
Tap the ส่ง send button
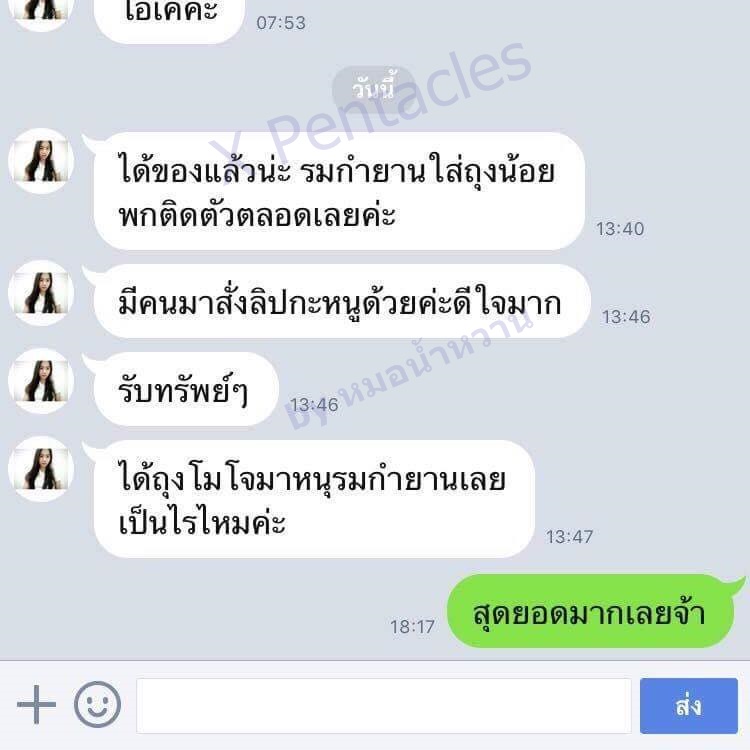pos(688,706)
